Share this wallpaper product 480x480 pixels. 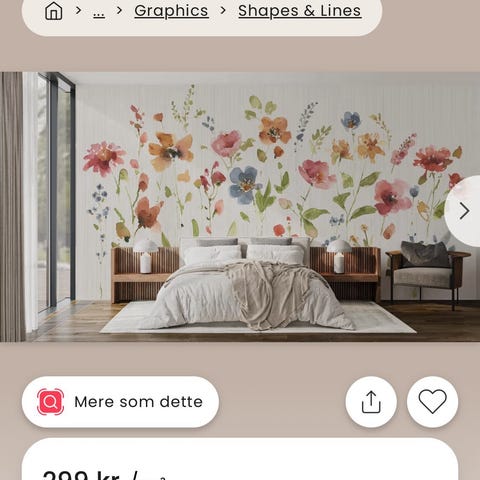[x=371, y=402]
